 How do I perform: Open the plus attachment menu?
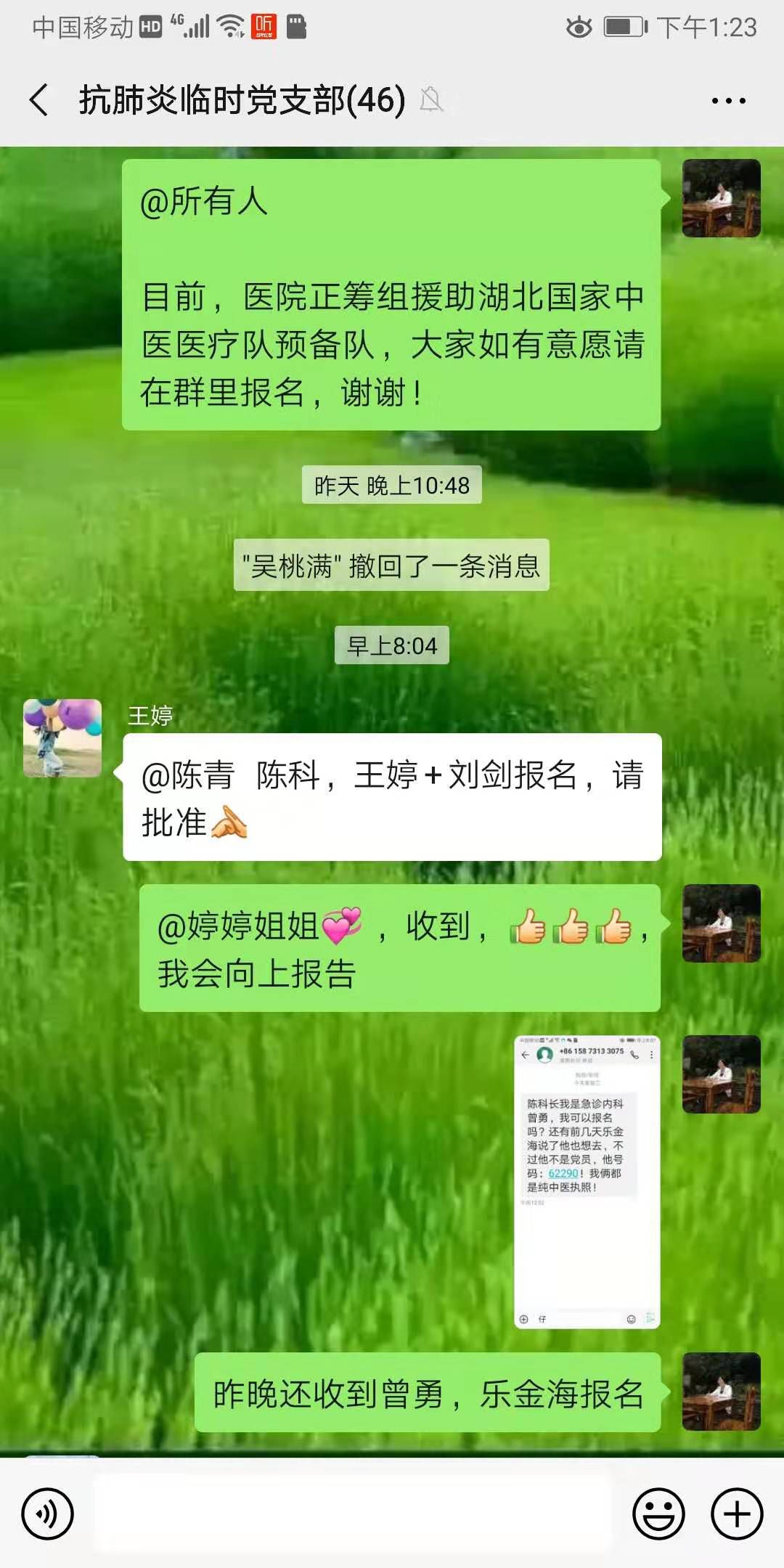pos(737,1514)
